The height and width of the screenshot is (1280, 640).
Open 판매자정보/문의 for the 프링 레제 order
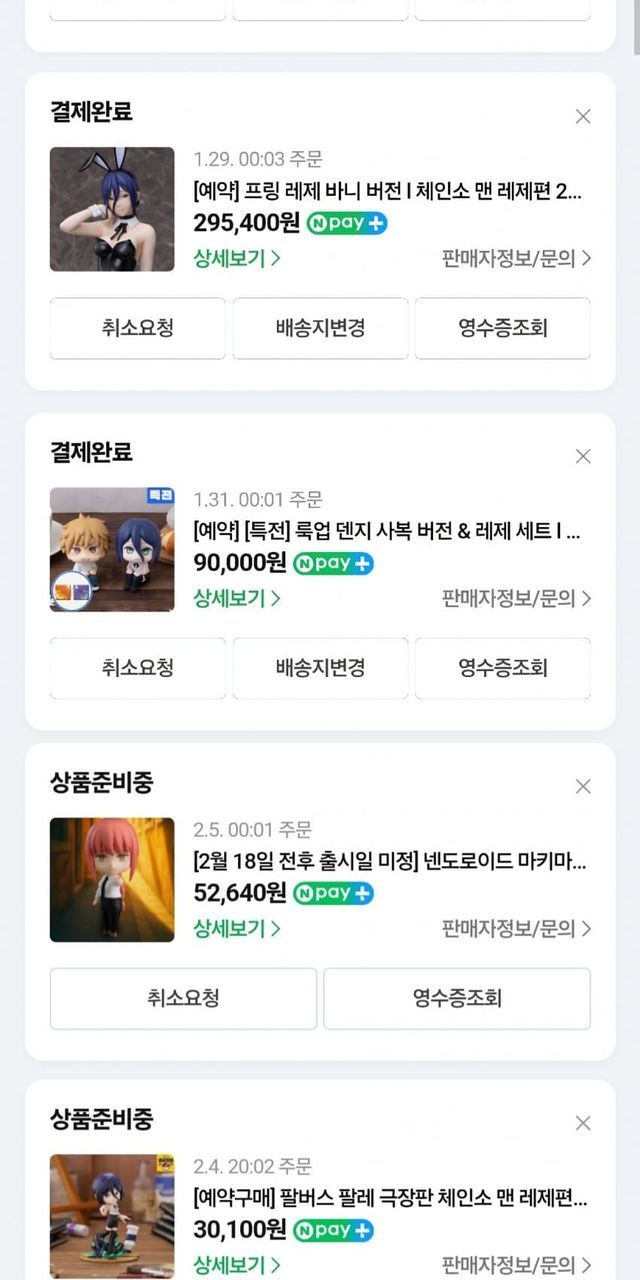coord(516,258)
